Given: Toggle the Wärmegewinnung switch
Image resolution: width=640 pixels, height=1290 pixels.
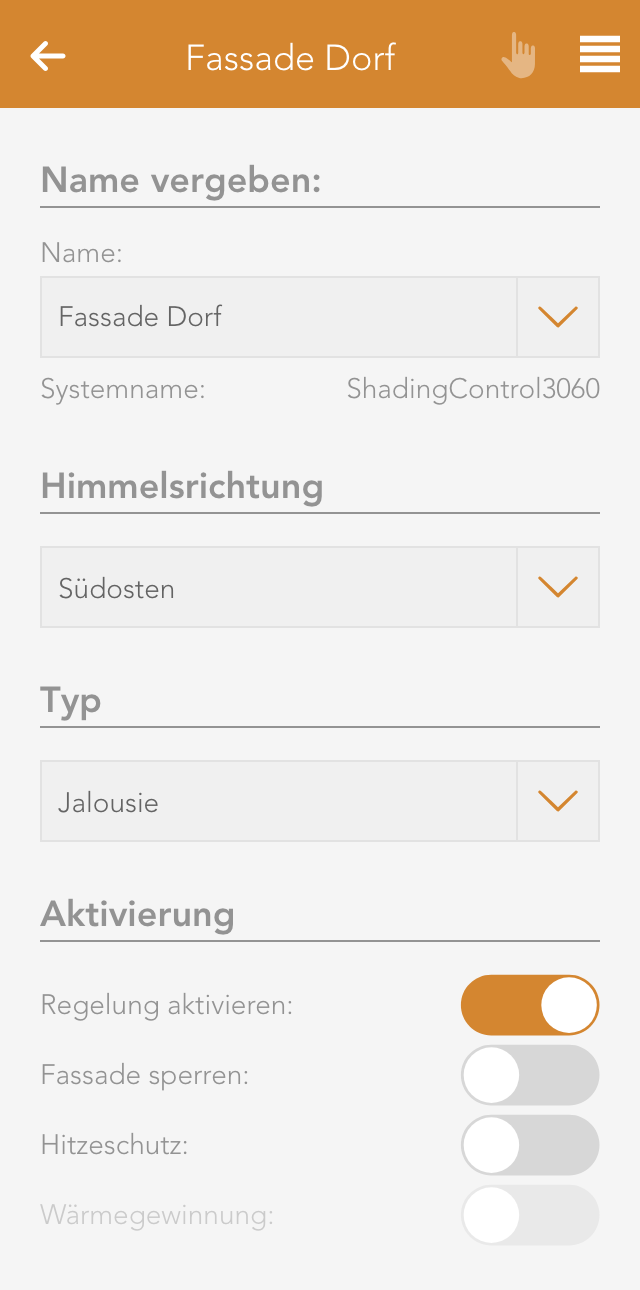Looking at the screenshot, I should (x=529, y=1215).
